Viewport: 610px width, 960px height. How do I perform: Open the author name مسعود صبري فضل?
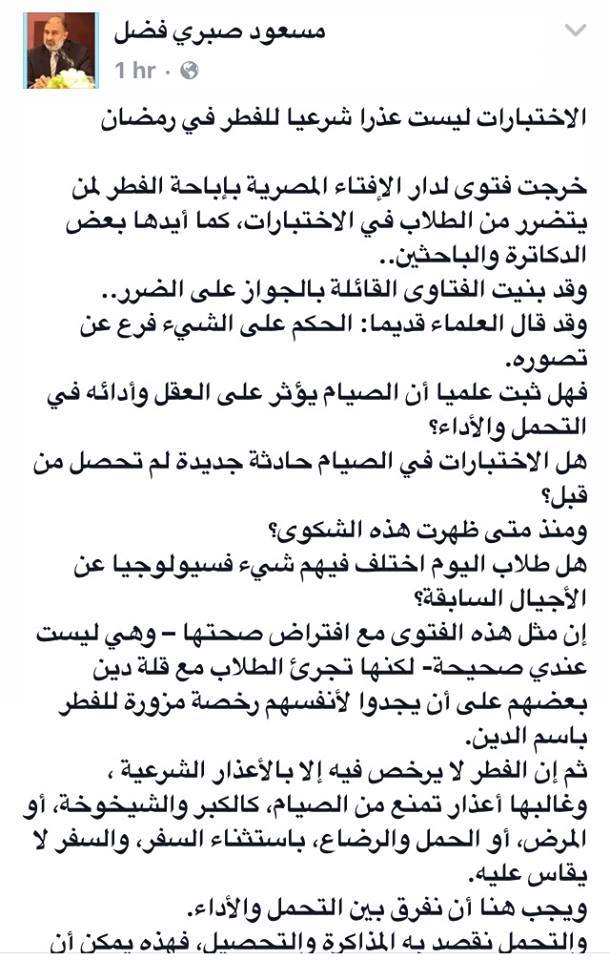(214, 32)
